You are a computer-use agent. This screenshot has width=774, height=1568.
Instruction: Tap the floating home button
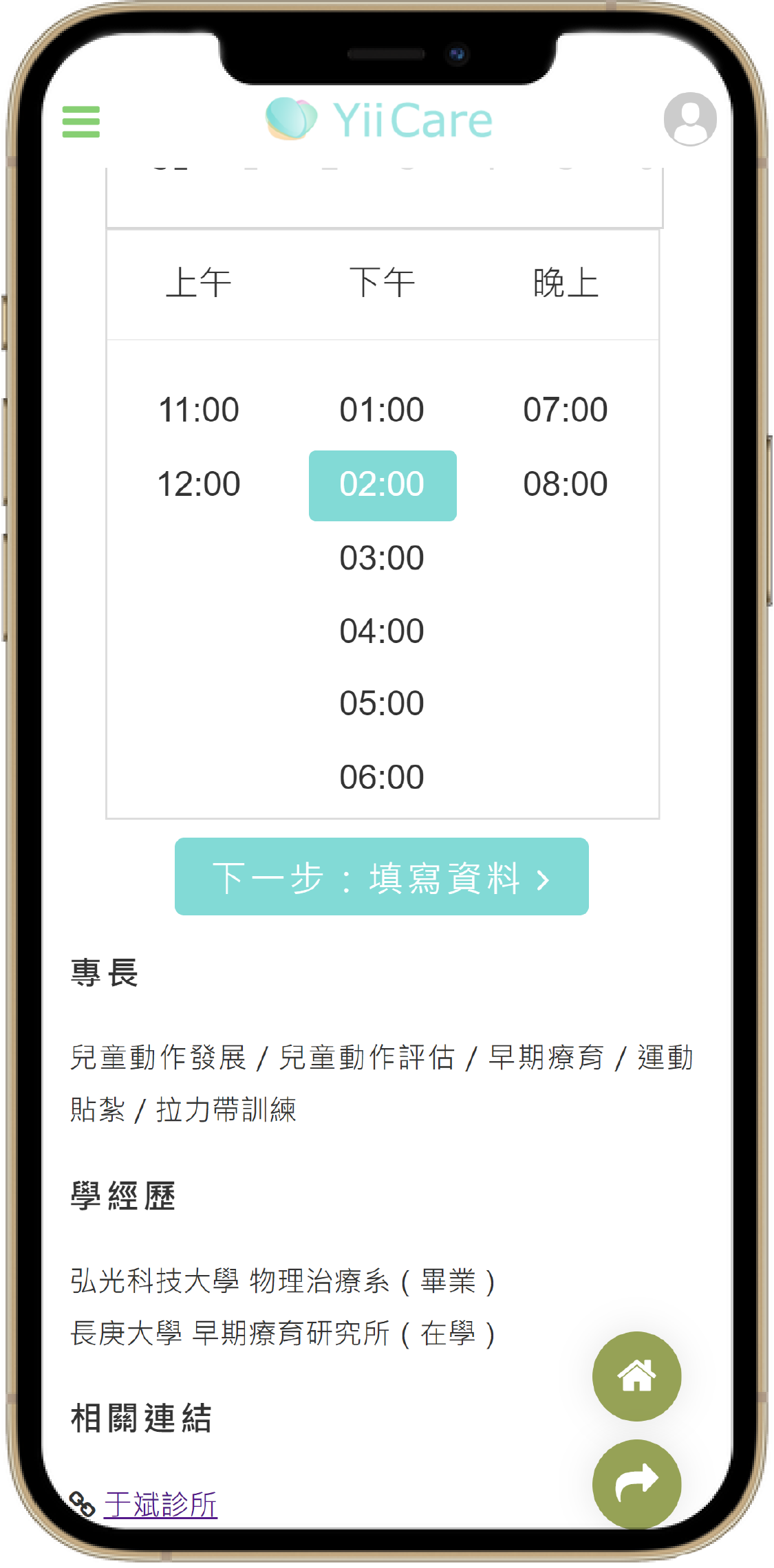coord(636,1376)
